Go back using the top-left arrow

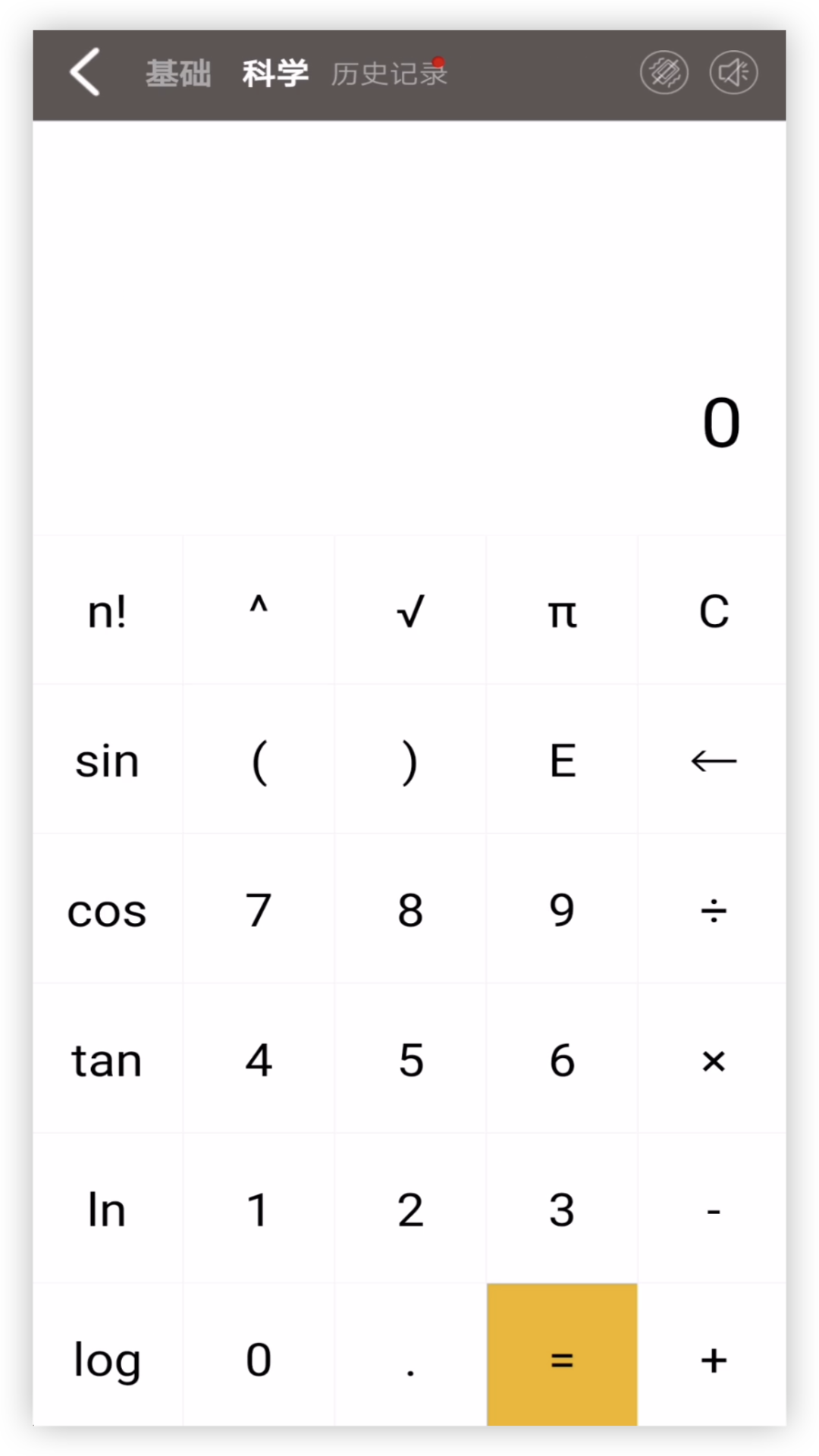pos(85,73)
